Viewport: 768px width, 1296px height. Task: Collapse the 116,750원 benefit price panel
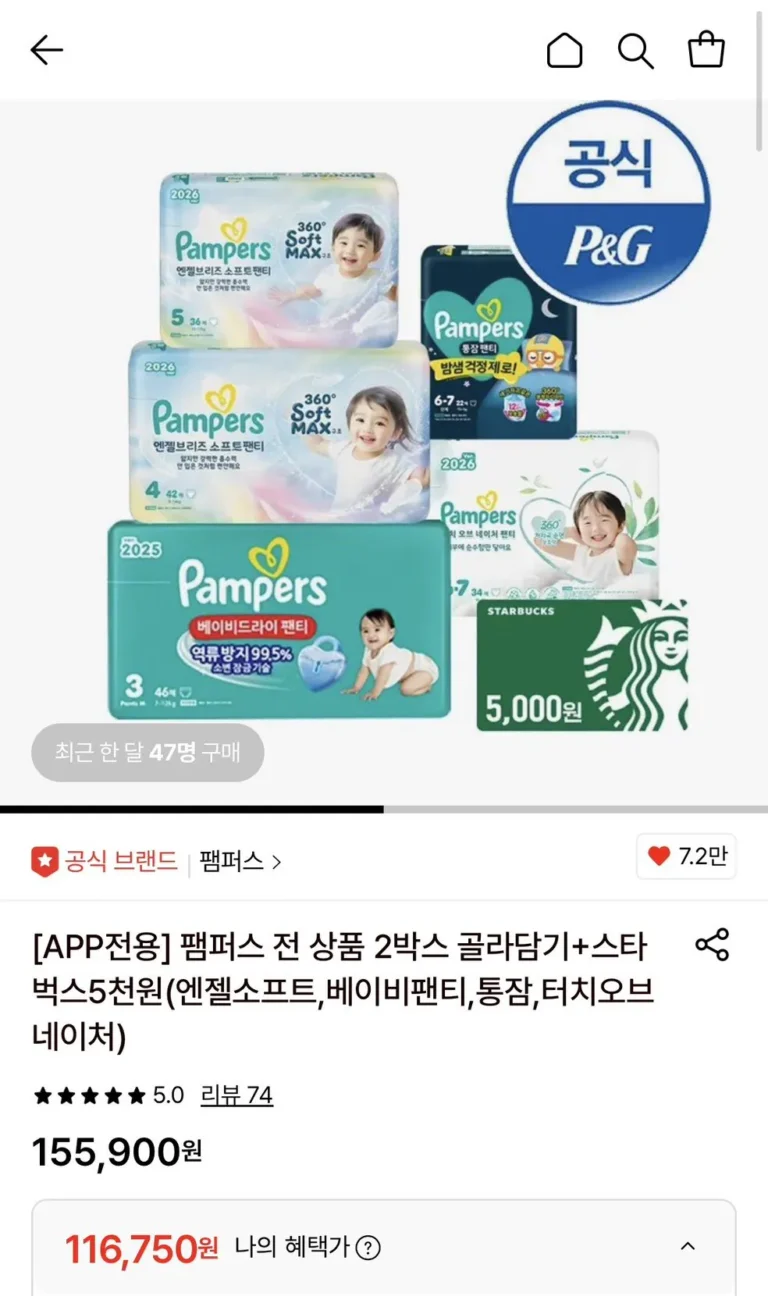pos(687,1246)
